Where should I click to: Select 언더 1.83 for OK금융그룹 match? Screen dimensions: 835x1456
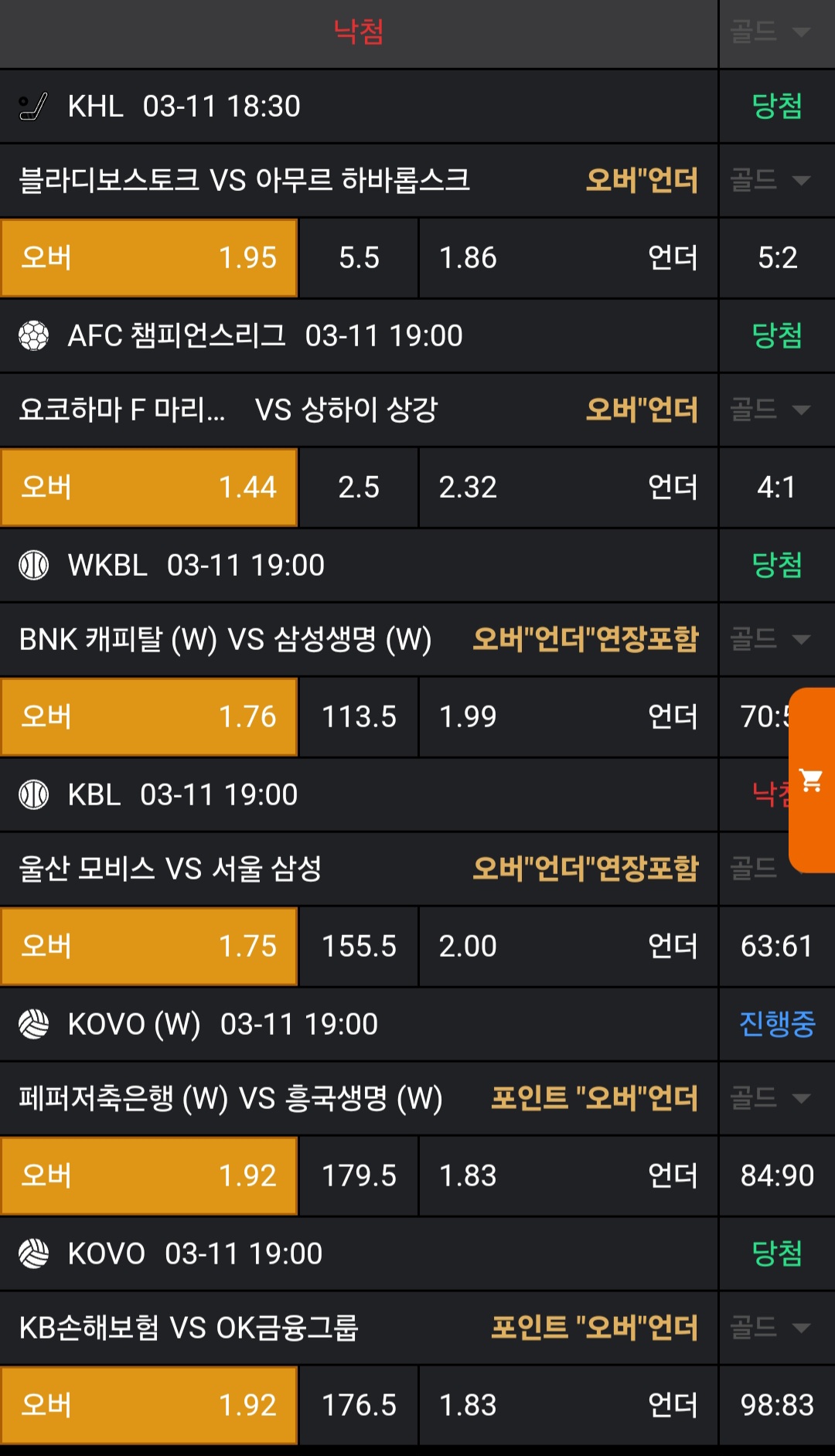(567, 1405)
